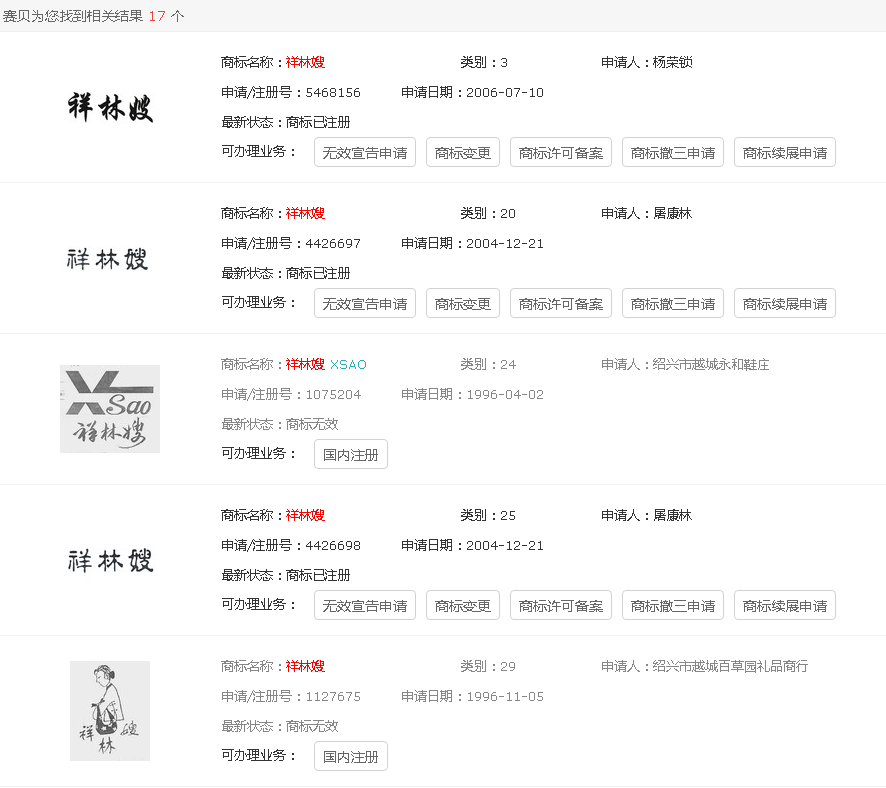Tap 商标撤三申请 for trademark 5468156
The height and width of the screenshot is (788, 886).
(x=672, y=153)
